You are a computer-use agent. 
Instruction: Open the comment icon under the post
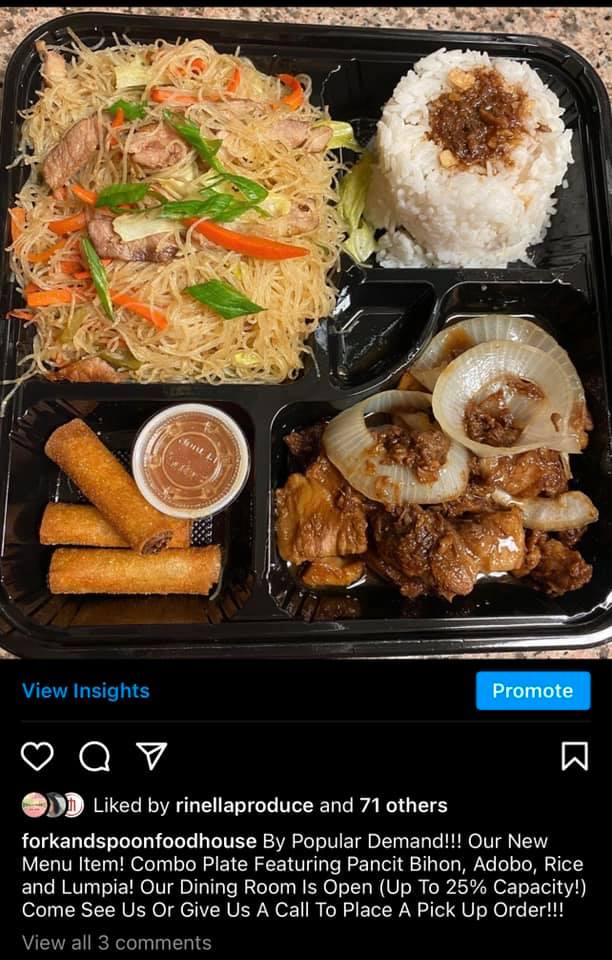tap(94, 756)
